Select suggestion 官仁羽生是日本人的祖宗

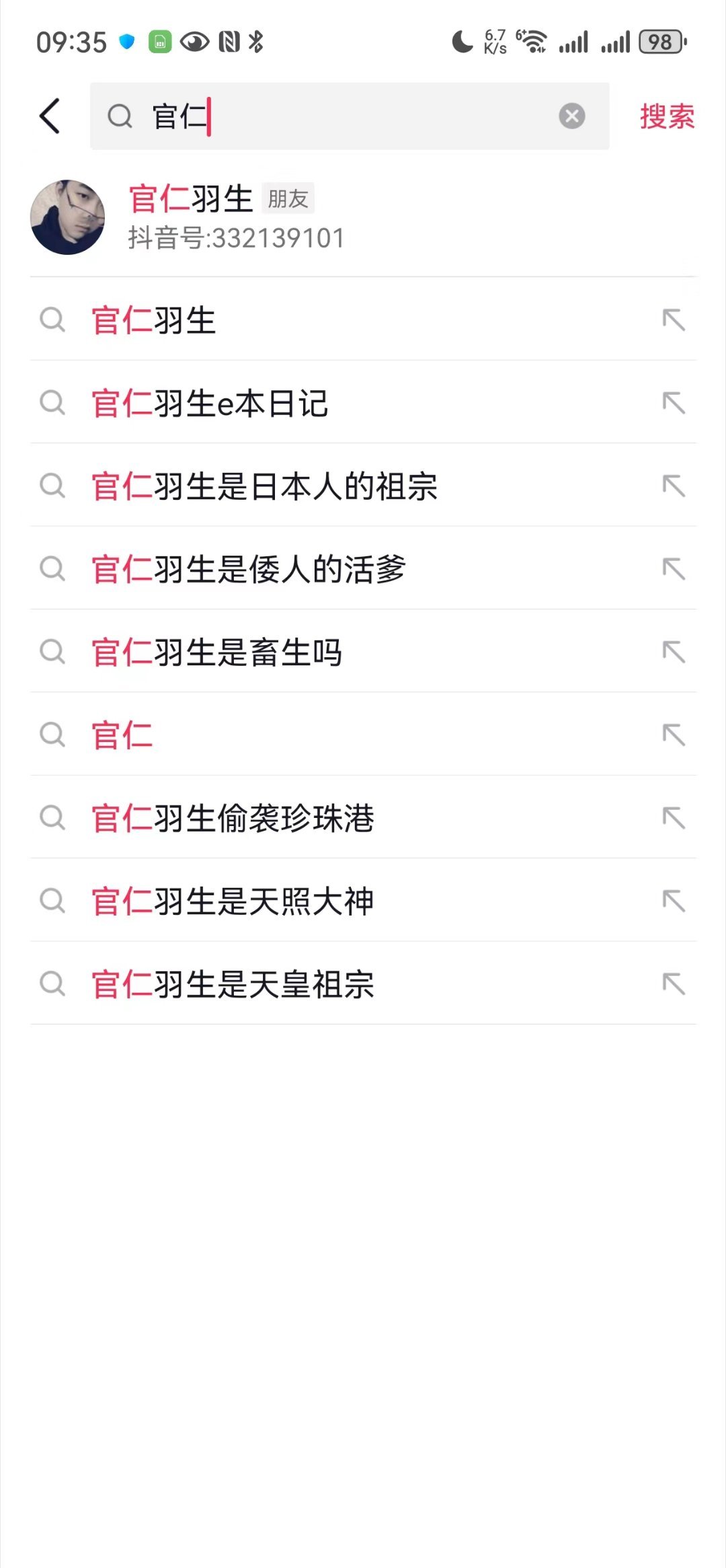pyautogui.click(x=363, y=486)
